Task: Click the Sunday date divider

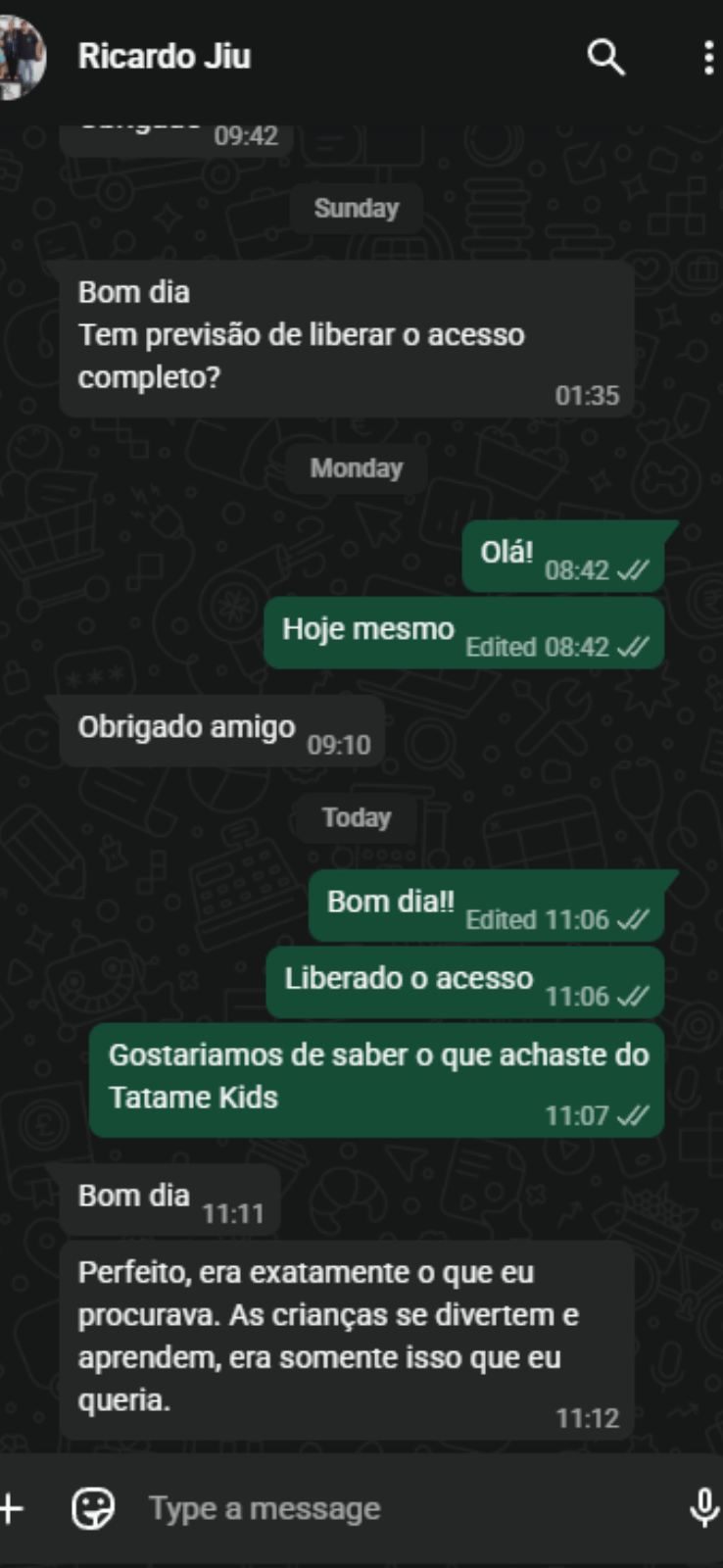Action: pyautogui.click(x=355, y=207)
